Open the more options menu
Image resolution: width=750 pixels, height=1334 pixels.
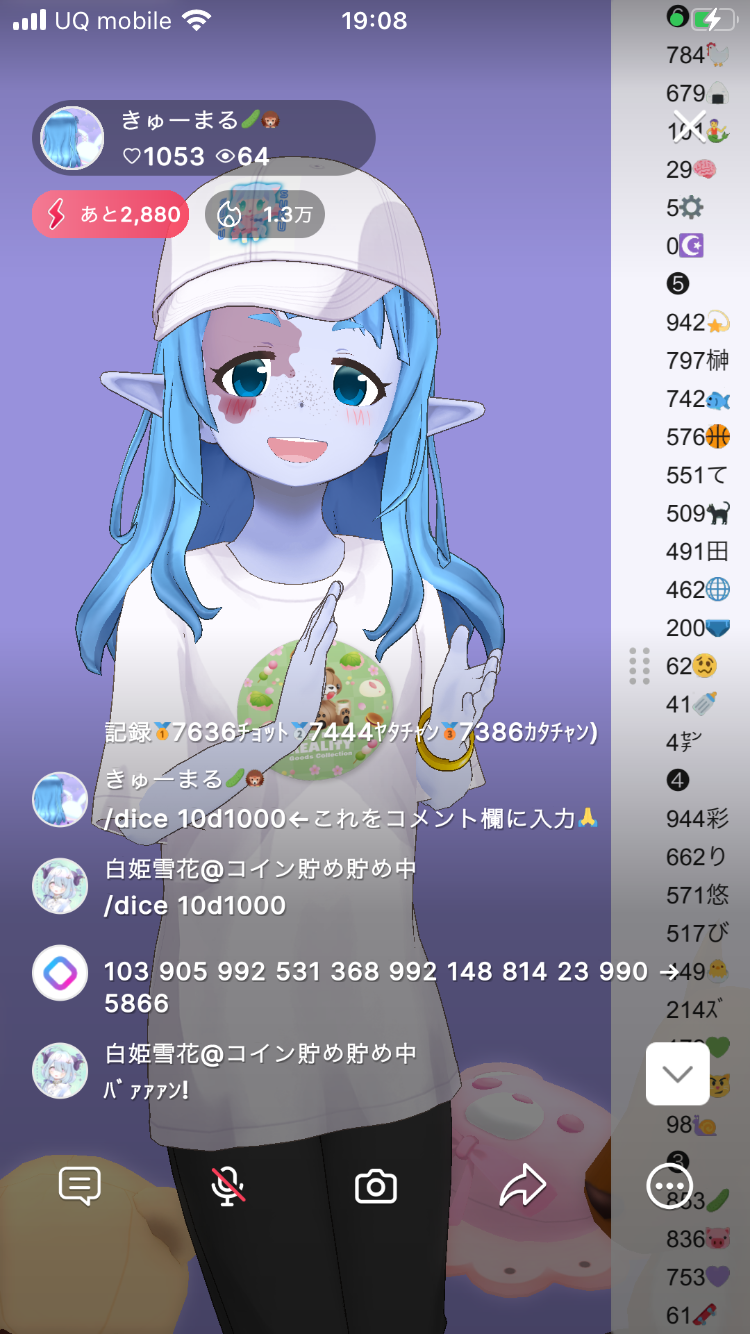click(x=668, y=1186)
